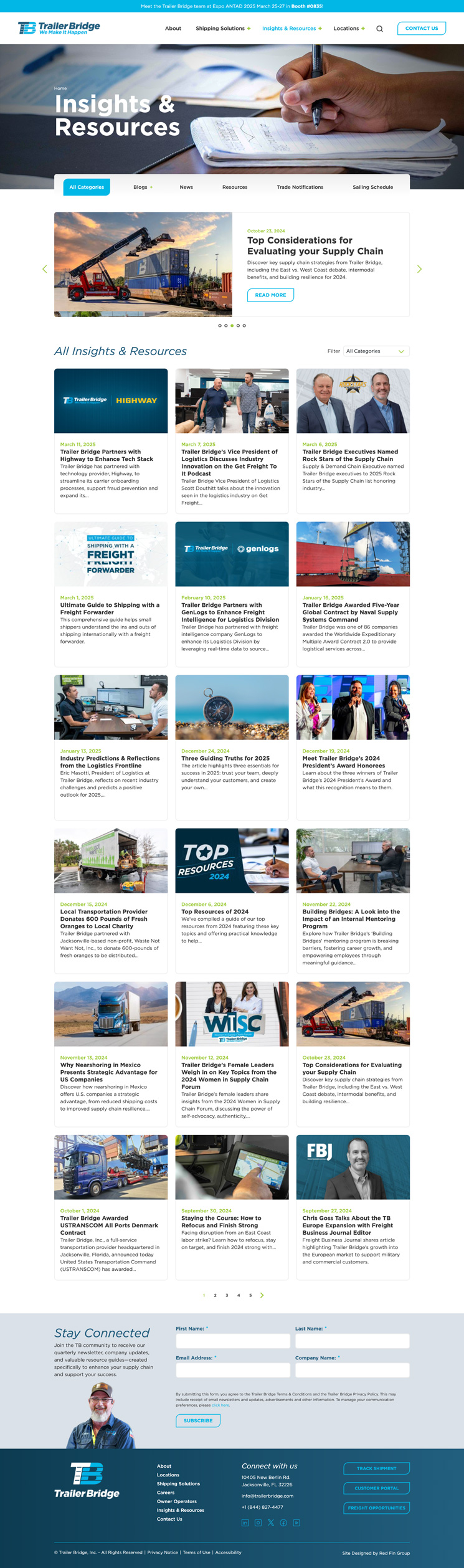The height and width of the screenshot is (1568, 464).
Task: Open Three Guiding Truths for 2025 card
Action: point(225,758)
